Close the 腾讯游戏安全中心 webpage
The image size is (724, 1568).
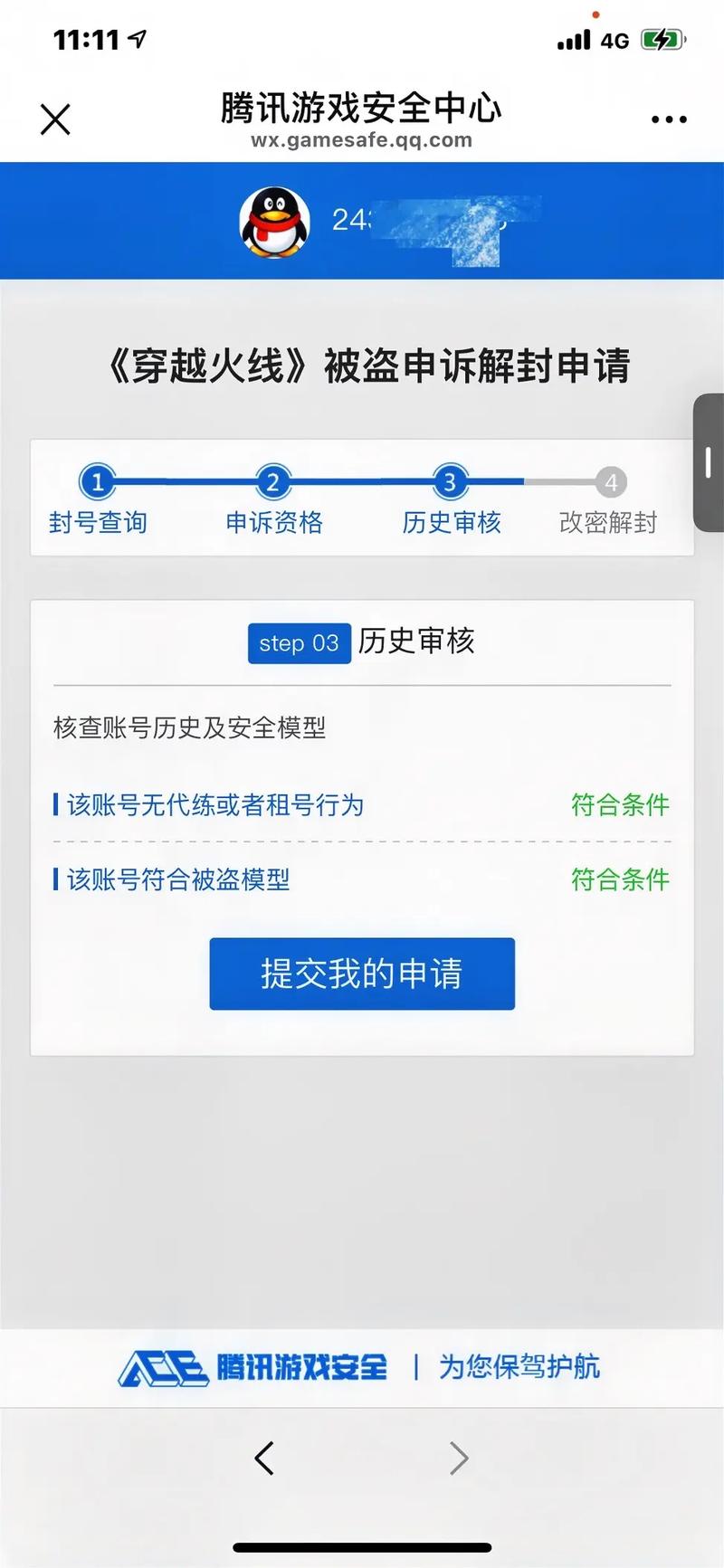55,119
